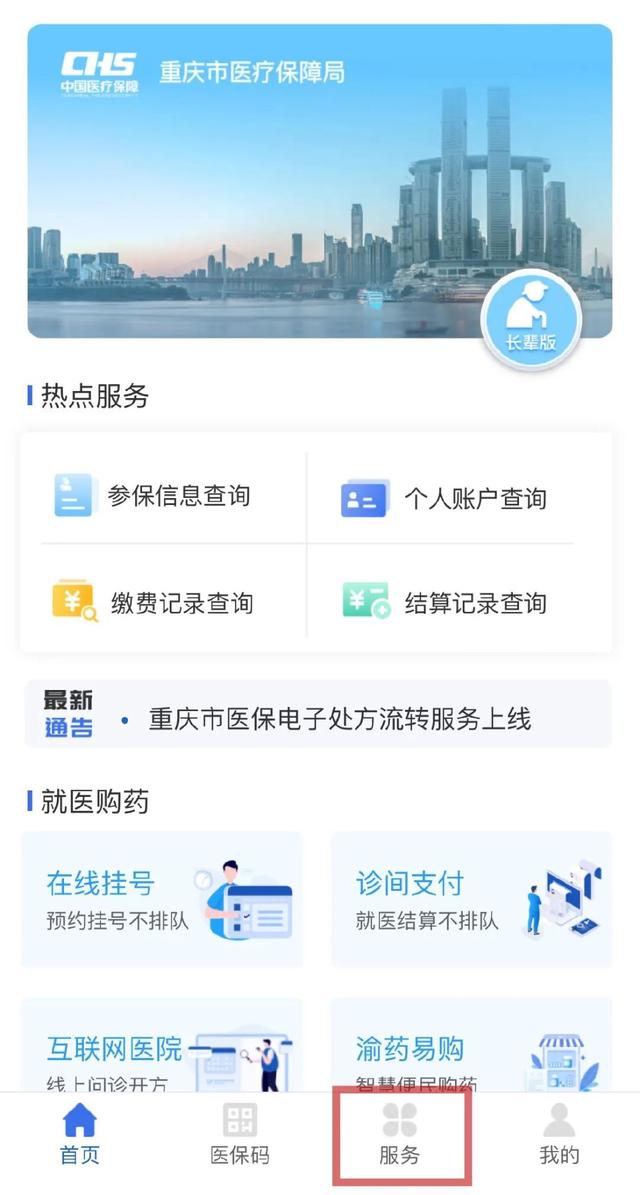Switch to the 服务 tab
Image resolution: width=640 pixels, height=1195 pixels.
(x=400, y=1133)
